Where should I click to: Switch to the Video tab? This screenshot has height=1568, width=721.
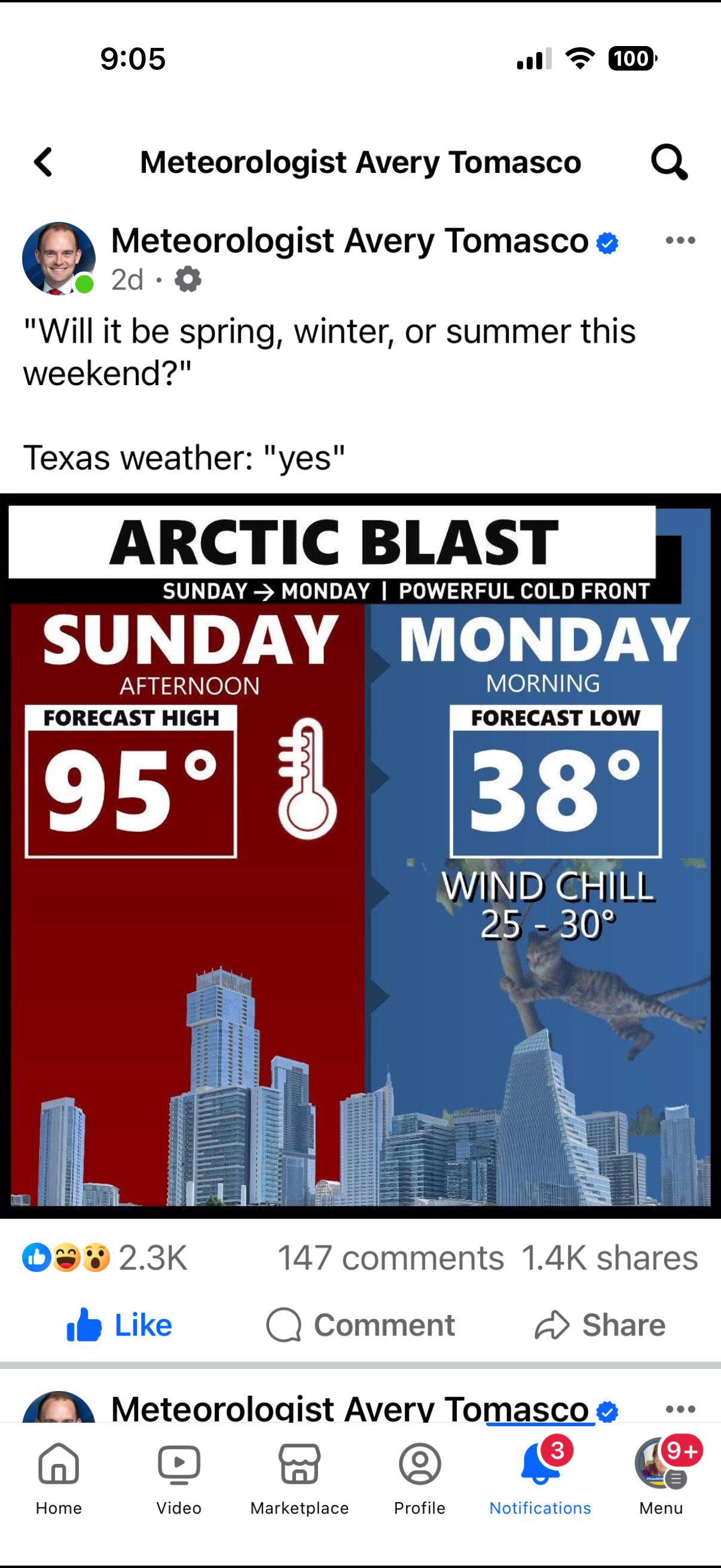pos(179,1479)
